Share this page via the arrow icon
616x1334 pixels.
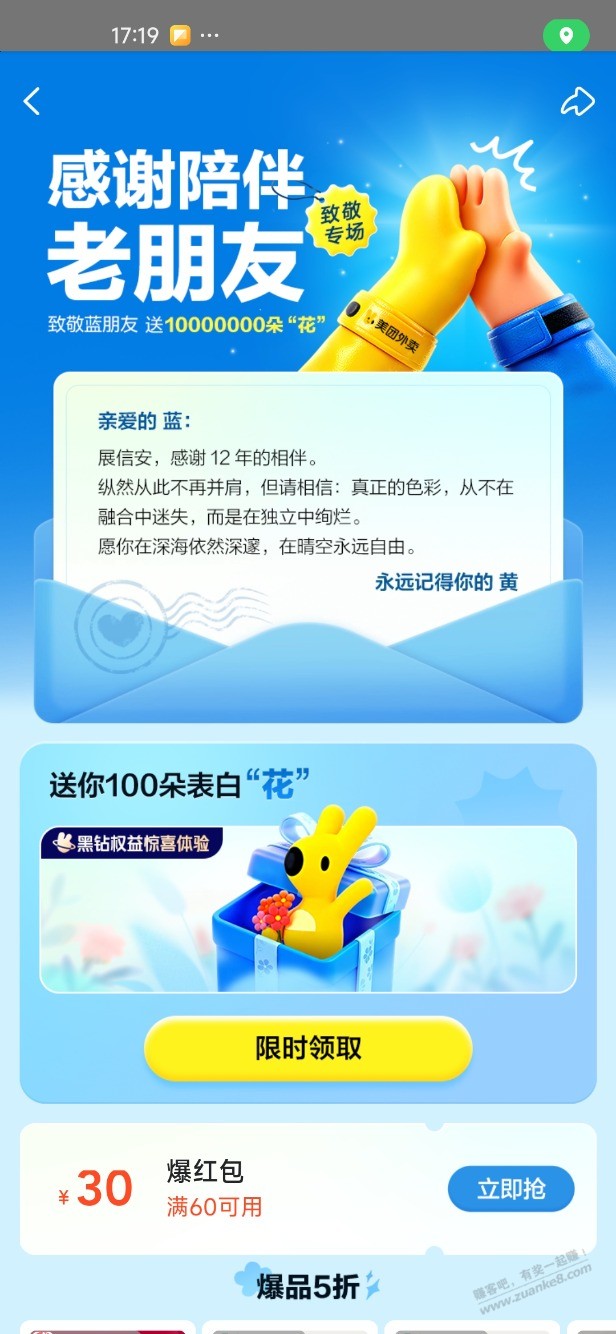[x=577, y=101]
